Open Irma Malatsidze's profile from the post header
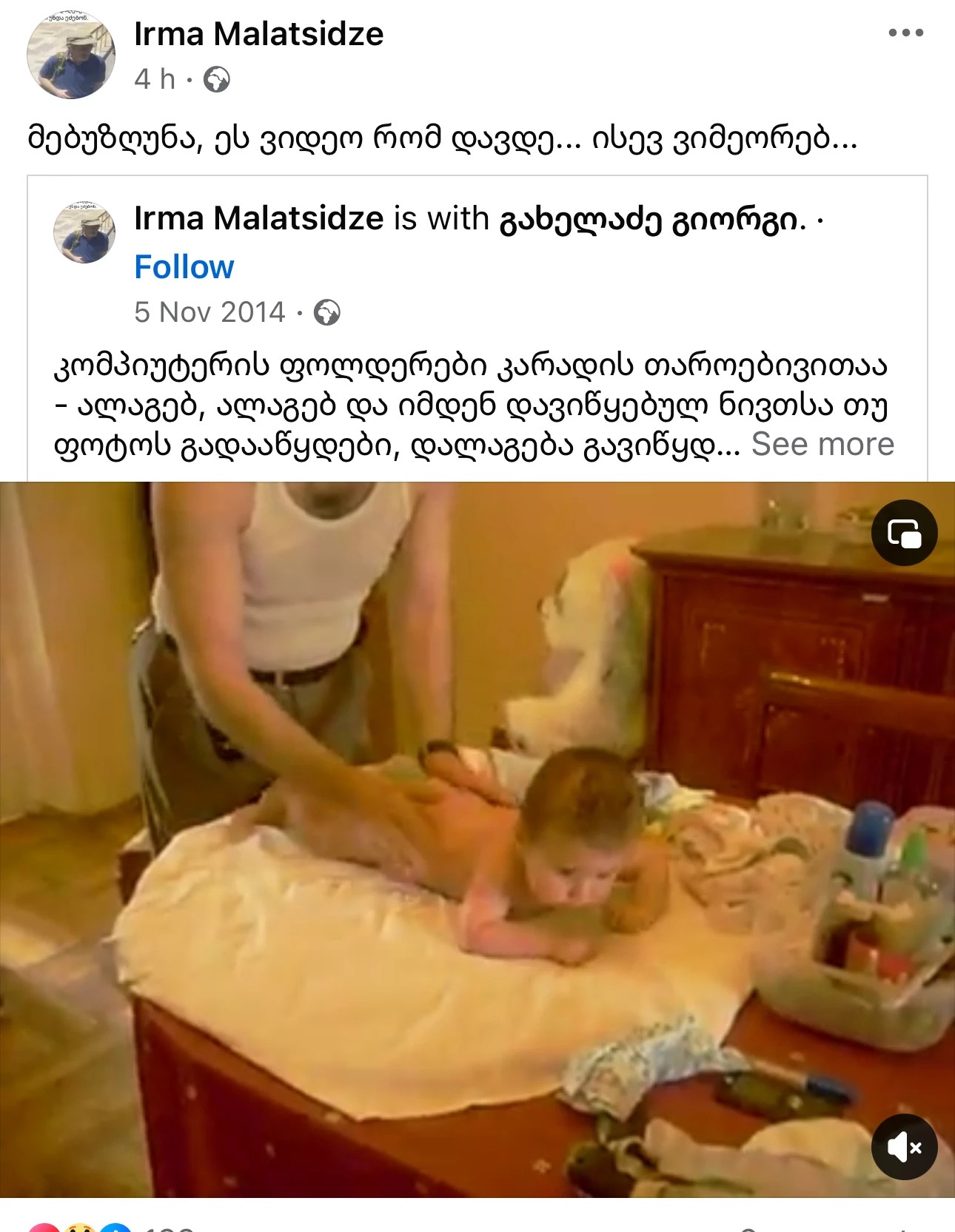This screenshot has height=1232, width=955. (x=258, y=34)
